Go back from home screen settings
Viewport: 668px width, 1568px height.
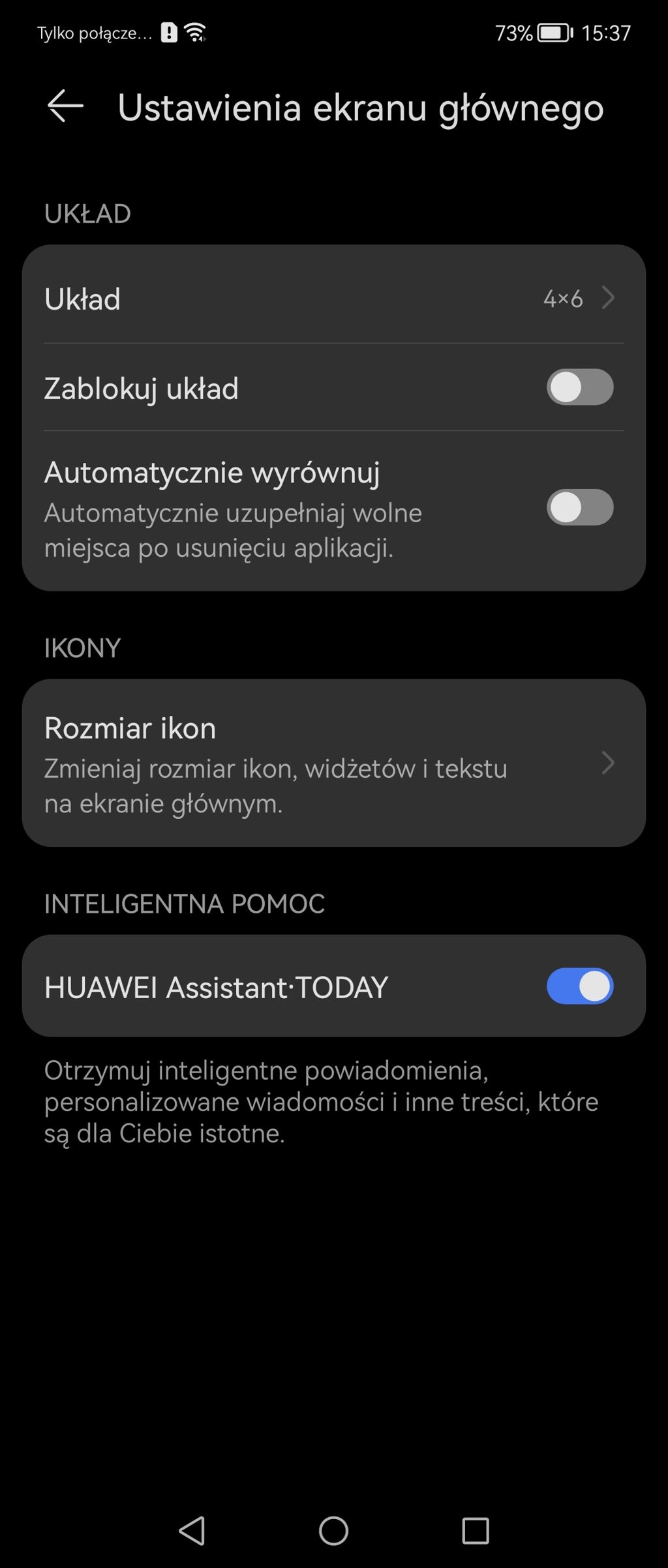click(x=65, y=106)
